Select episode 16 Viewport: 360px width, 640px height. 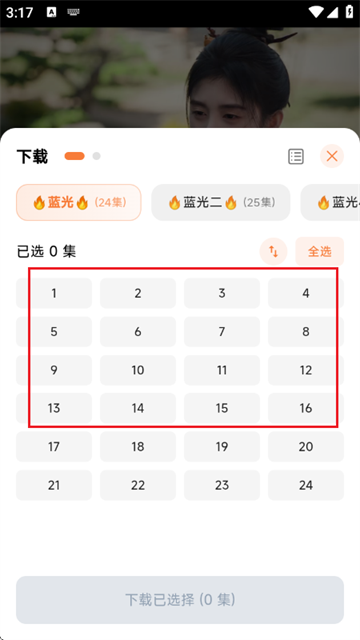pyautogui.click(x=306, y=408)
